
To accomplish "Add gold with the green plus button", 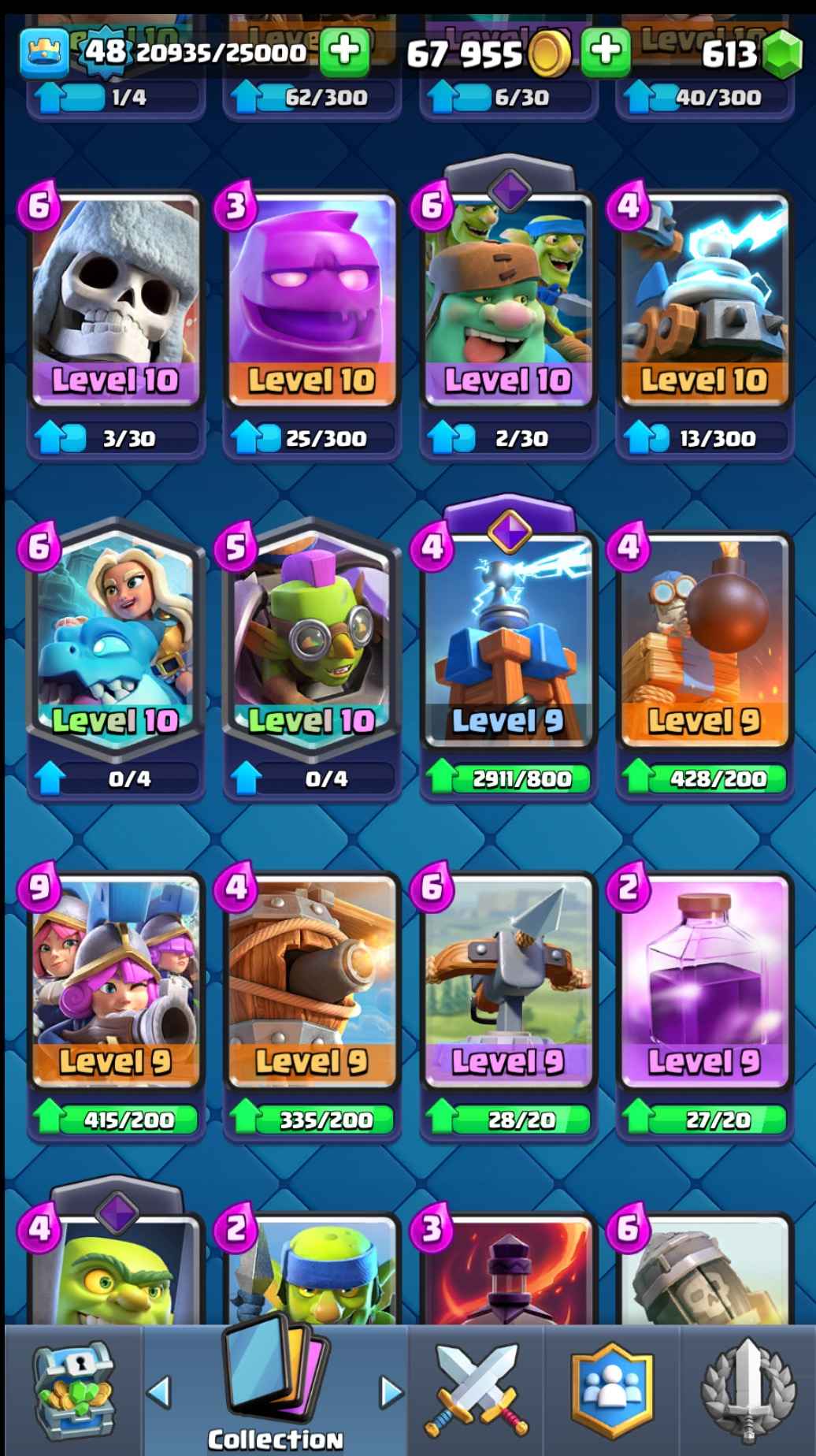I will 605,52.
